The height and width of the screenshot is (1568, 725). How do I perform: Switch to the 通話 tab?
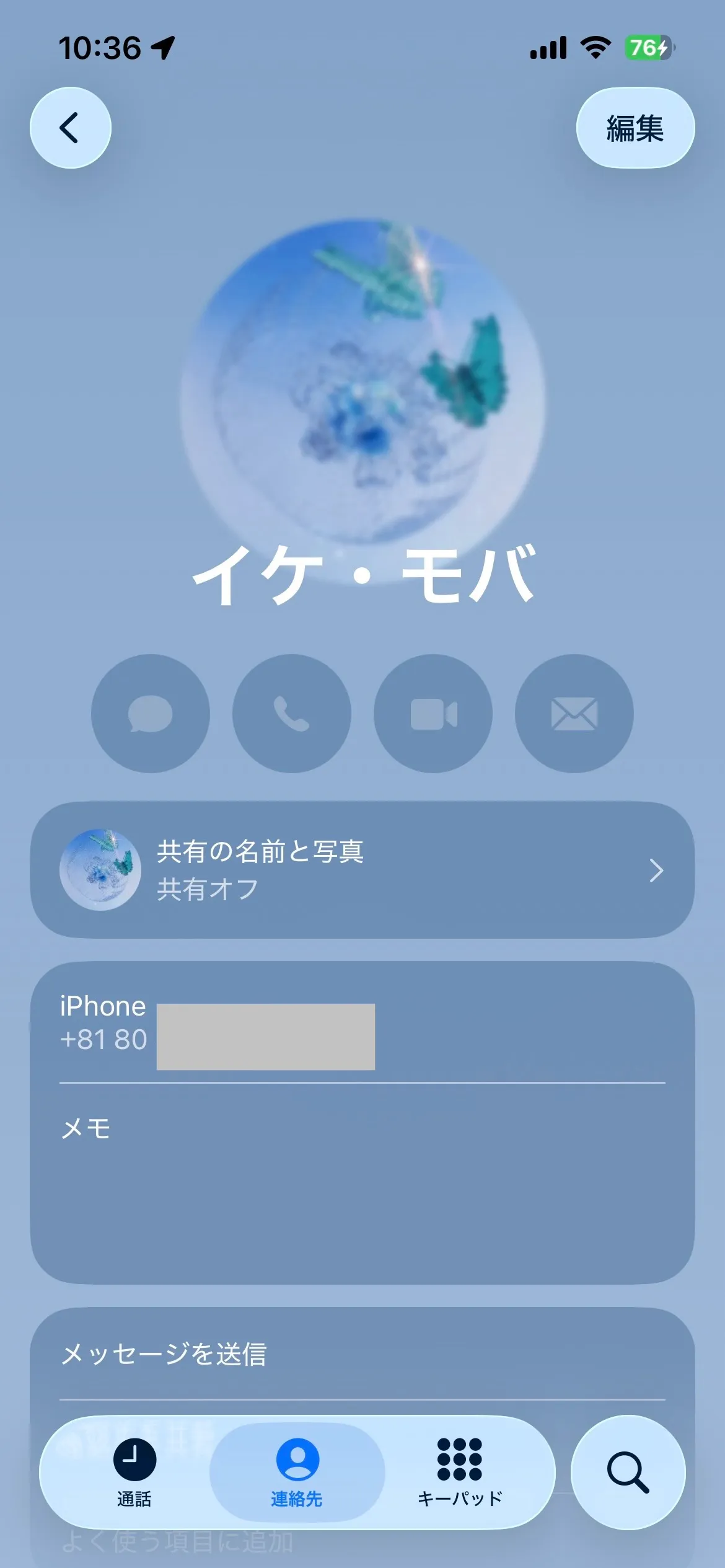pos(136,1471)
